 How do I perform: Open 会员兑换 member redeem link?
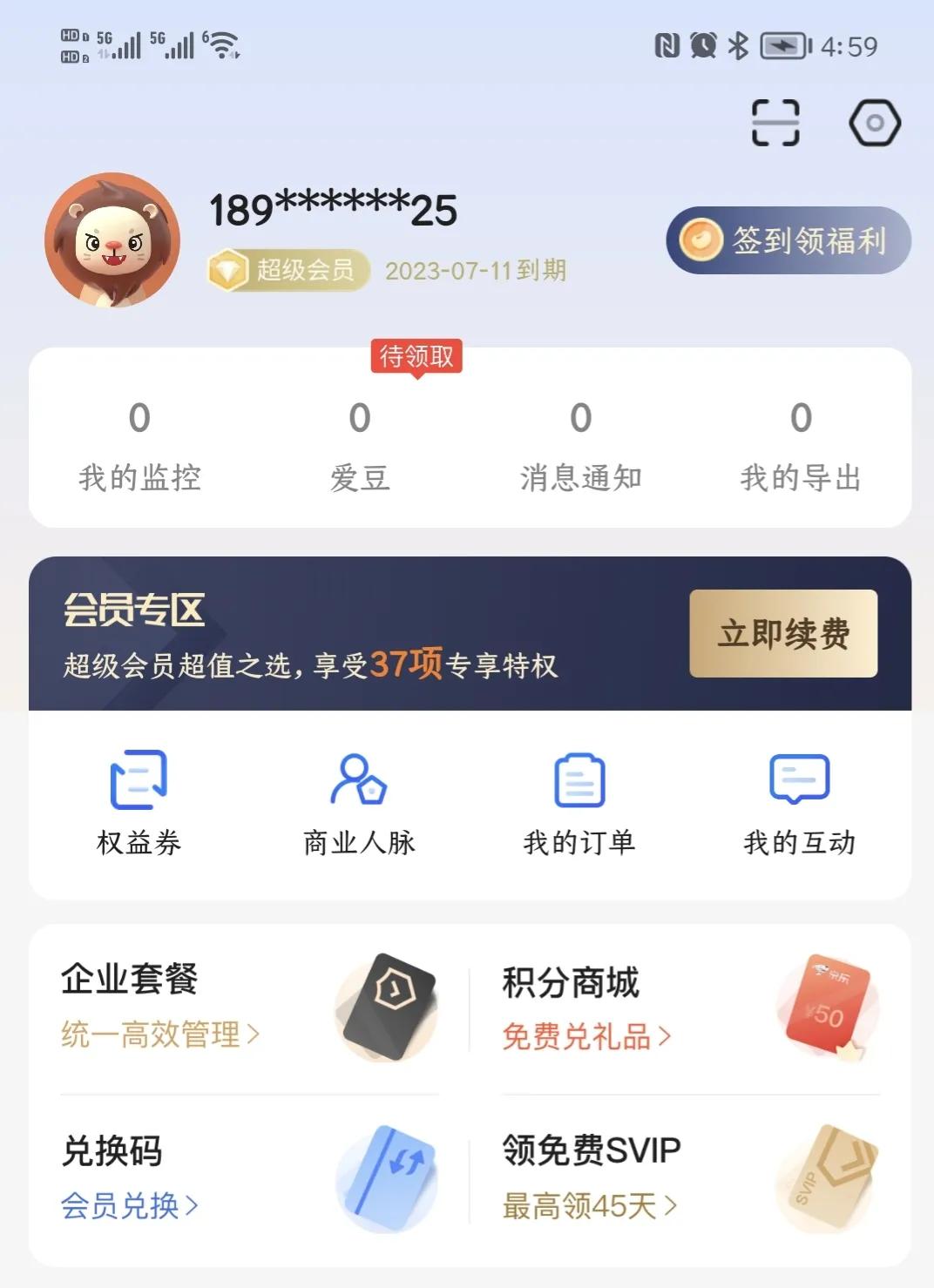[x=128, y=1206]
